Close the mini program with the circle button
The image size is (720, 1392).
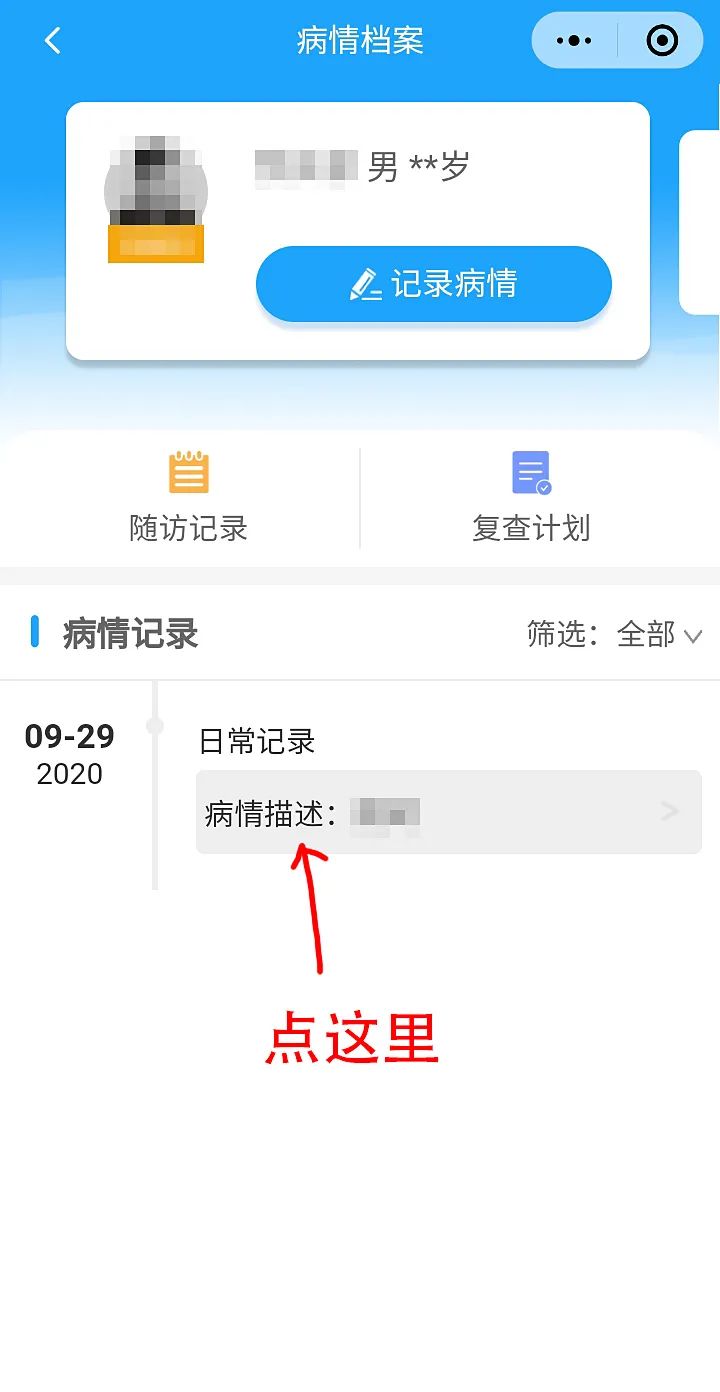(x=662, y=41)
